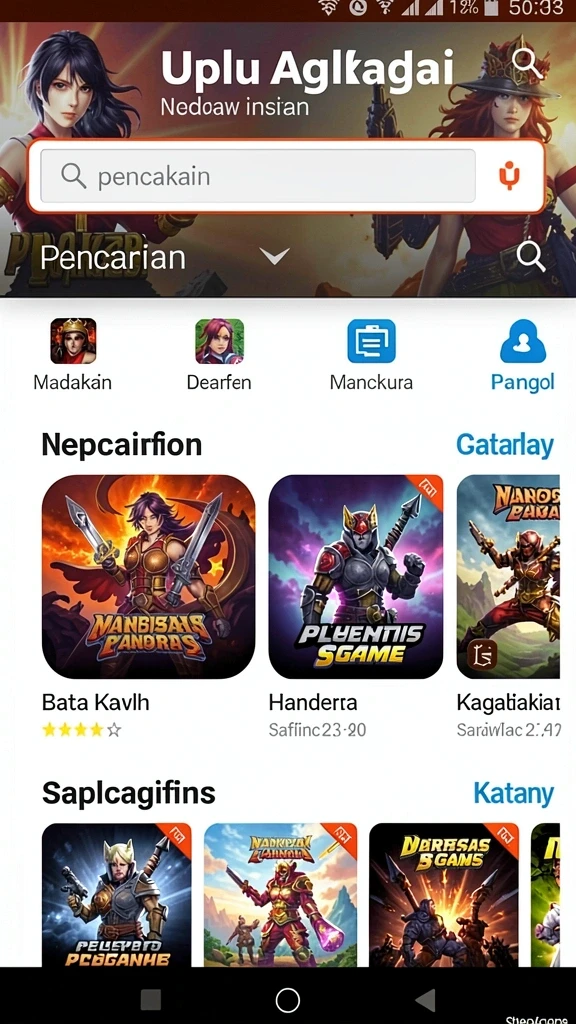Start voice search with the orange microphone

[509, 176]
